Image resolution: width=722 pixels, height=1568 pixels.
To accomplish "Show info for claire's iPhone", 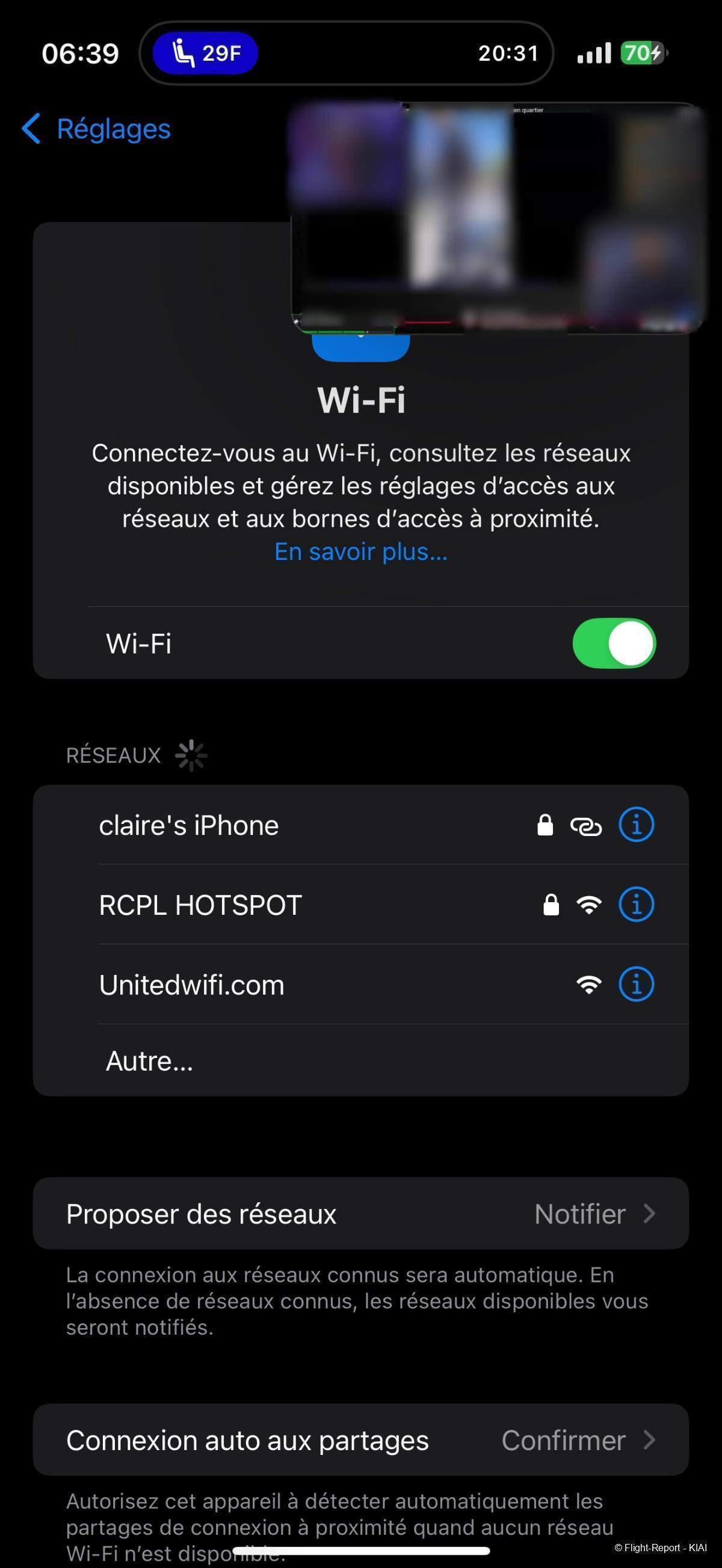I will pos(635,825).
